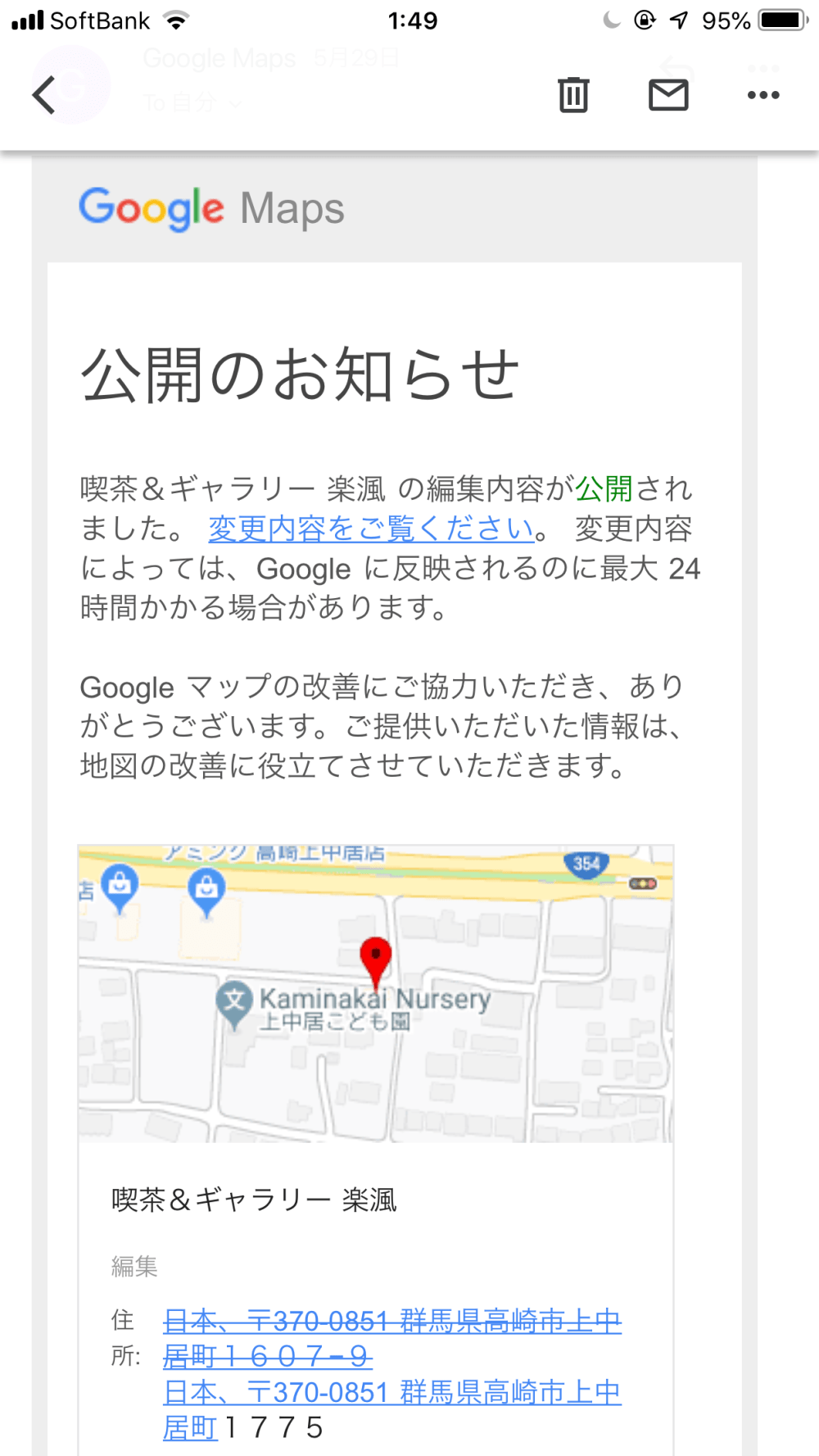The image size is (819, 1456).
Task: Open the three-dot overflow menu
Action: click(762, 95)
